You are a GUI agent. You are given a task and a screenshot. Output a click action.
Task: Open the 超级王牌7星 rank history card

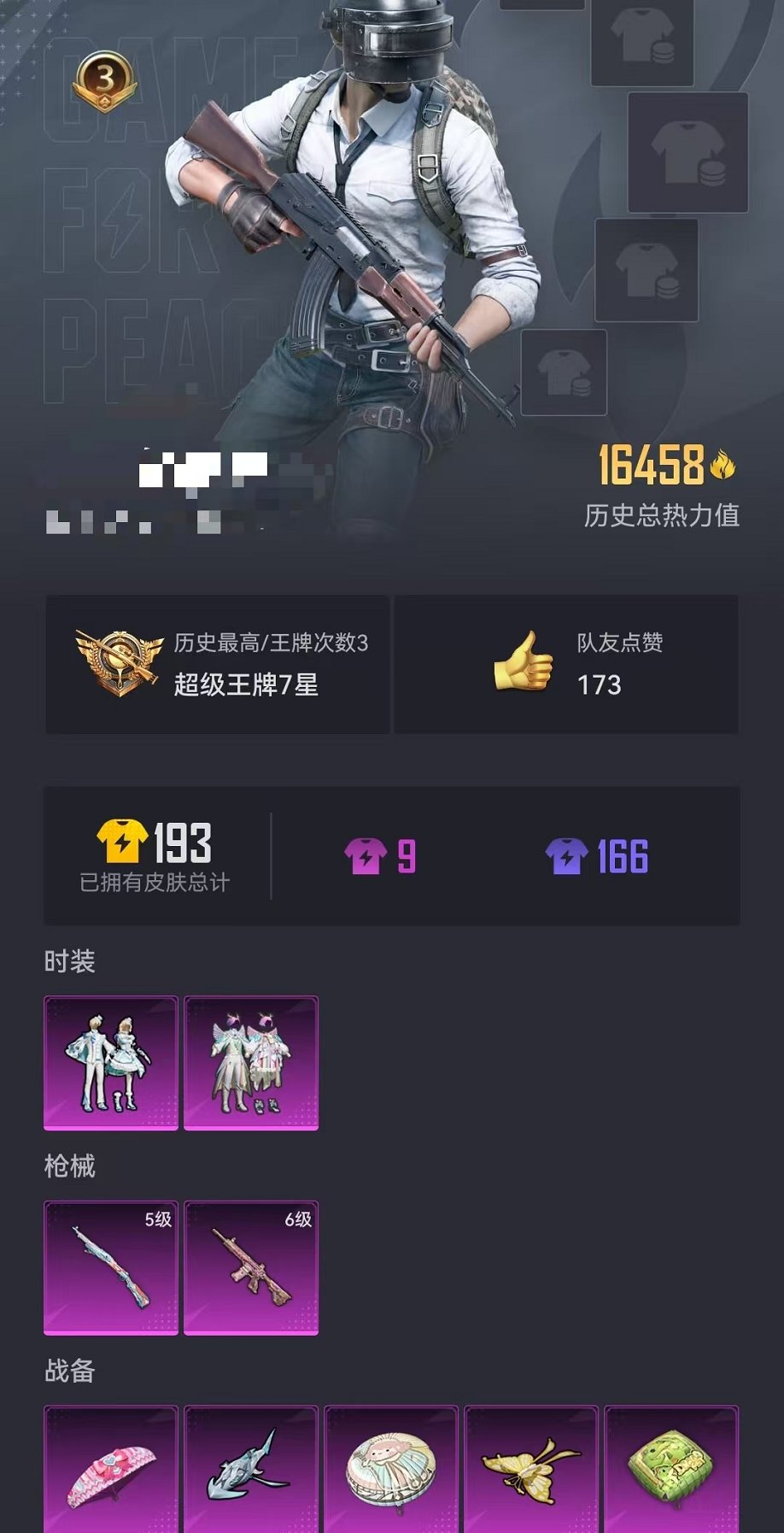tap(218, 664)
